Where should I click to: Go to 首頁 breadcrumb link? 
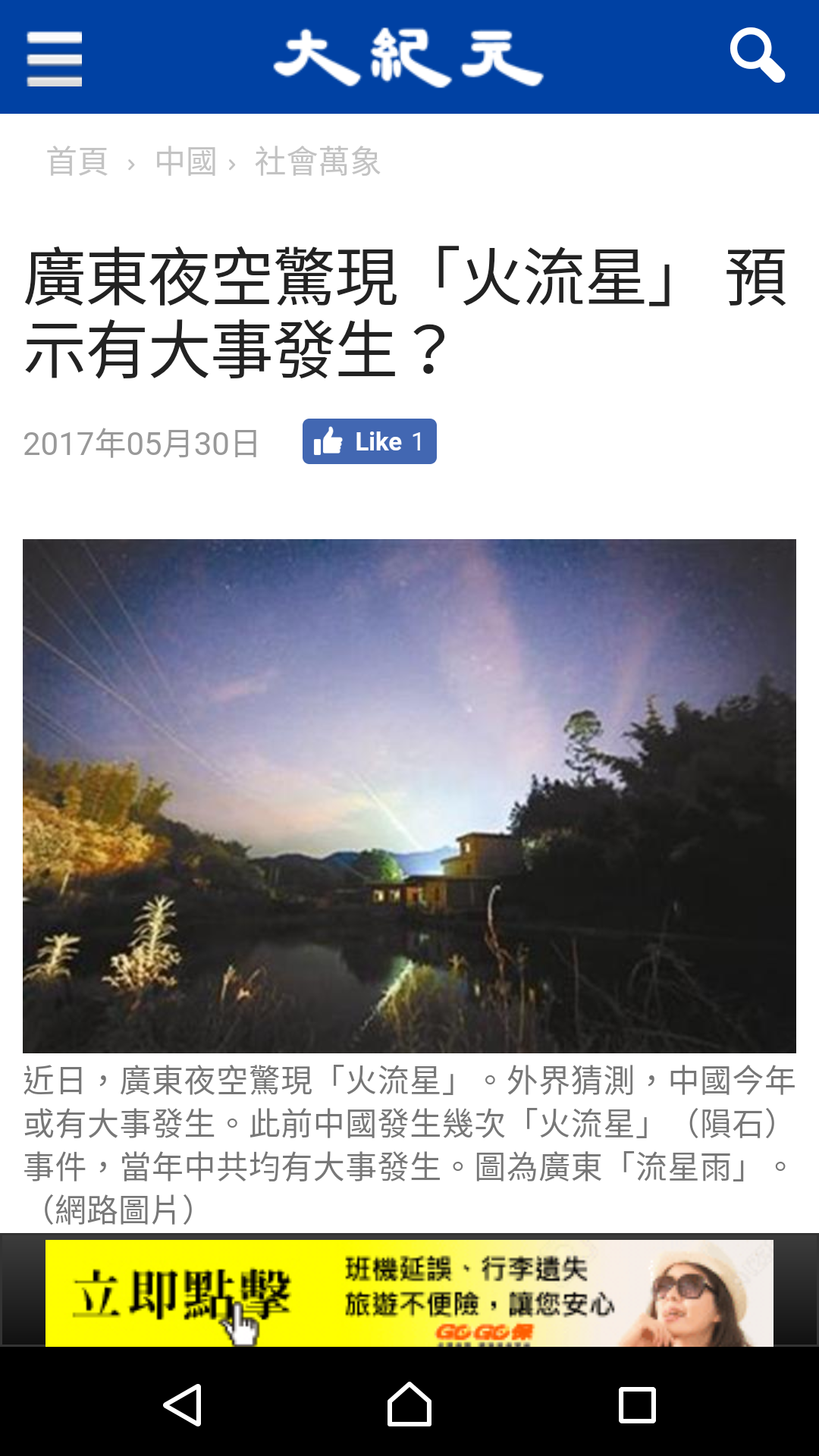pos(77,162)
